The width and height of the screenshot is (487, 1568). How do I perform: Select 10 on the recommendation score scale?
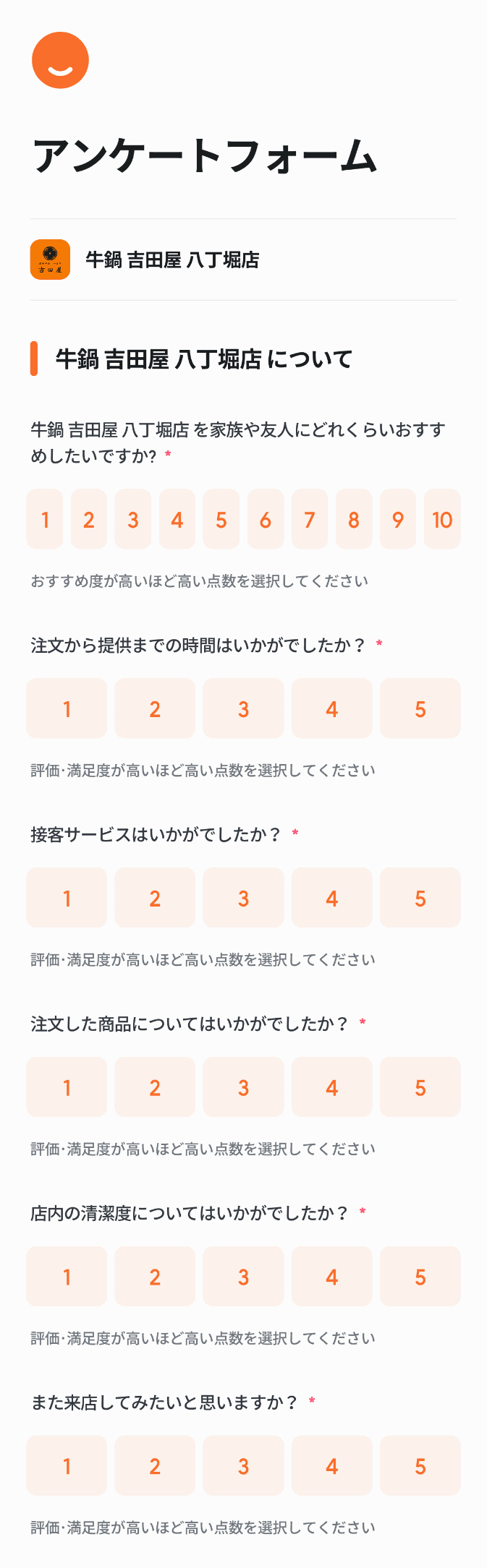tap(442, 519)
